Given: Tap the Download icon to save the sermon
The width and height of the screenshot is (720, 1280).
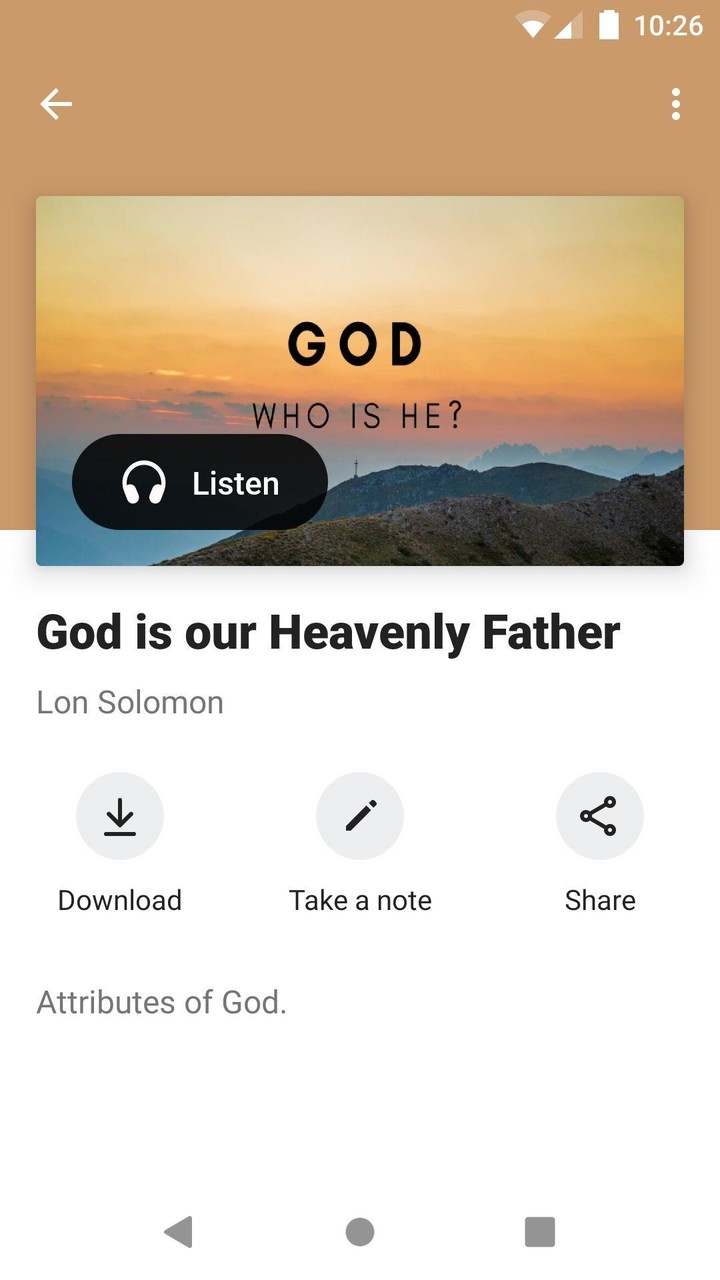Looking at the screenshot, I should pyautogui.click(x=120, y=815).
